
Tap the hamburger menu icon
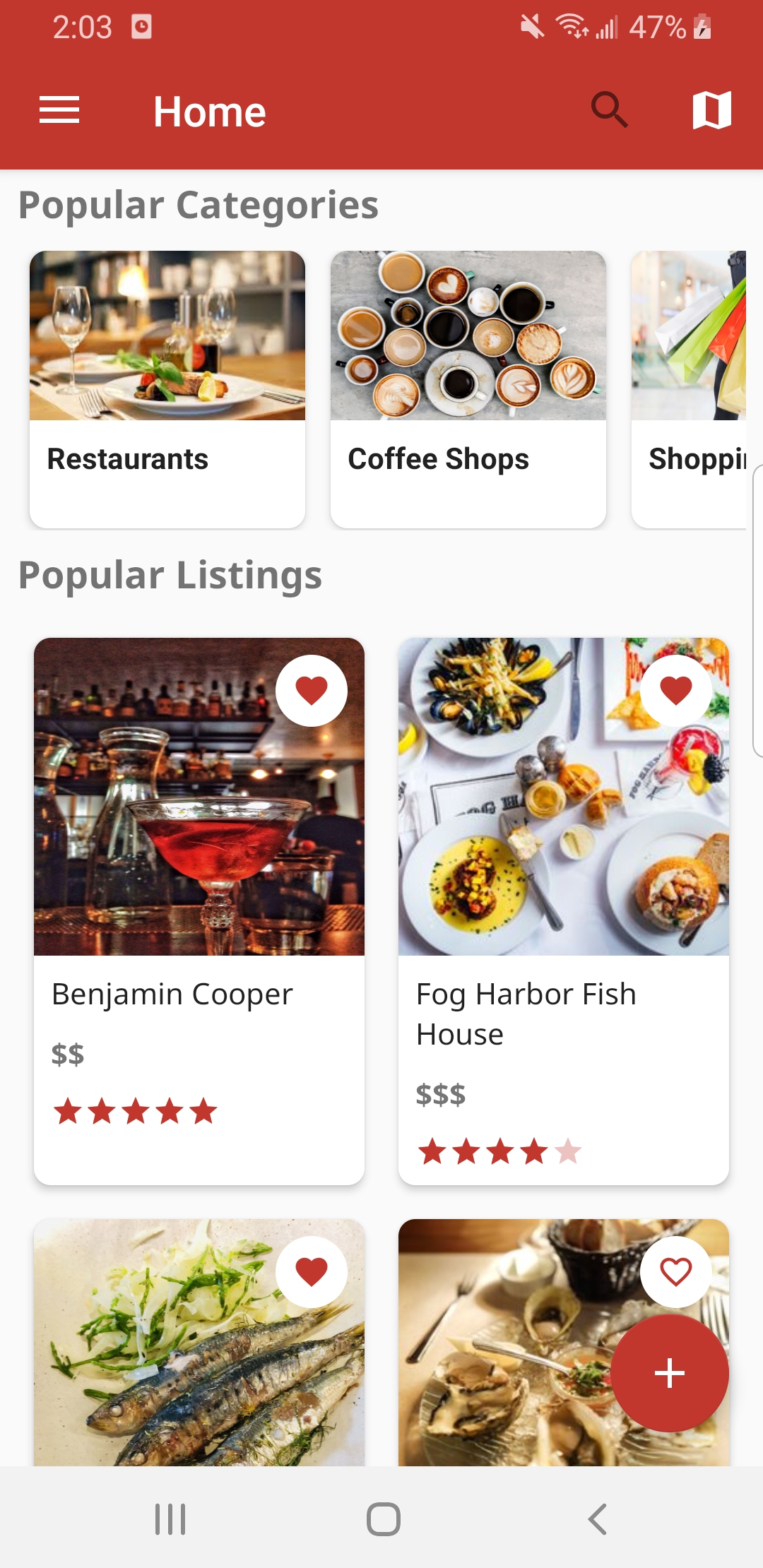(59, 110)
